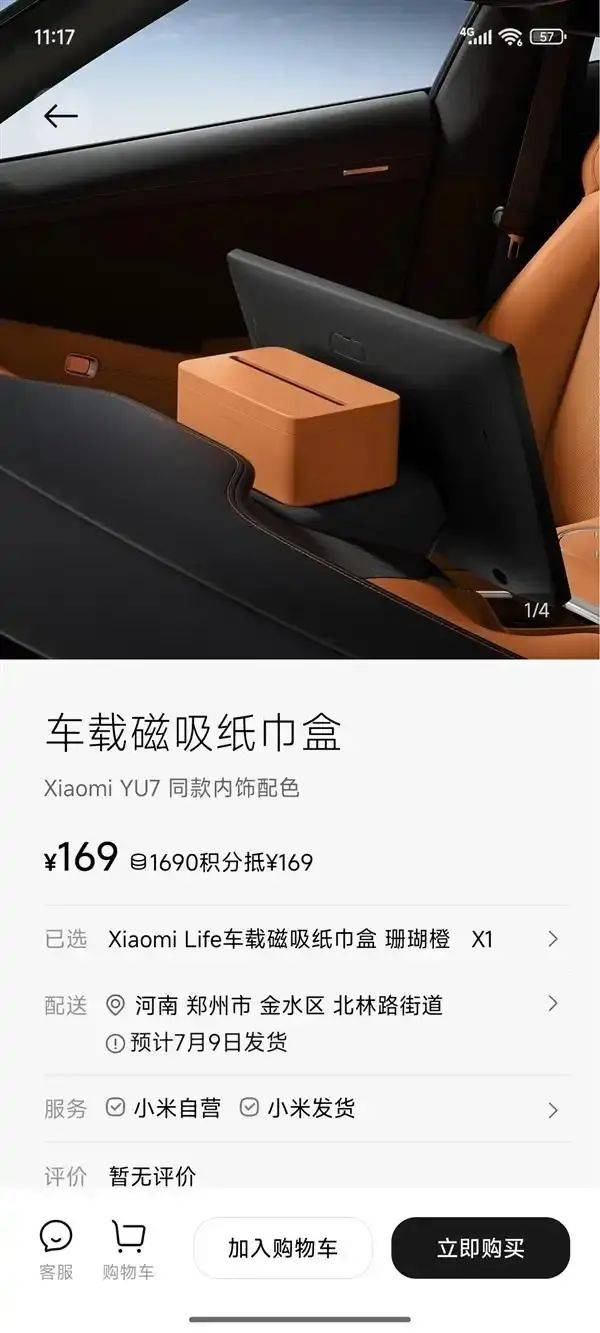This screenshot has width=600, height=1333.
Task: Tap 立即购买 to buy now
Action: click(x=480, y=1247)
